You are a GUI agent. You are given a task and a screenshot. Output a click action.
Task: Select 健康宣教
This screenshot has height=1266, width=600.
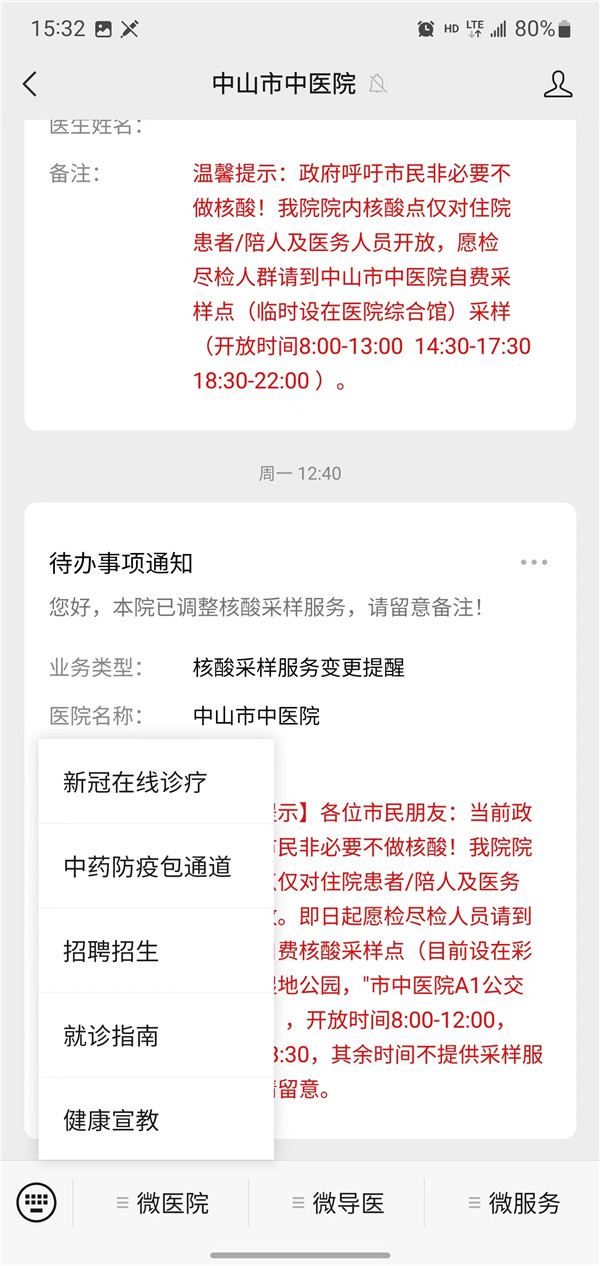(x=156, y=1119)
